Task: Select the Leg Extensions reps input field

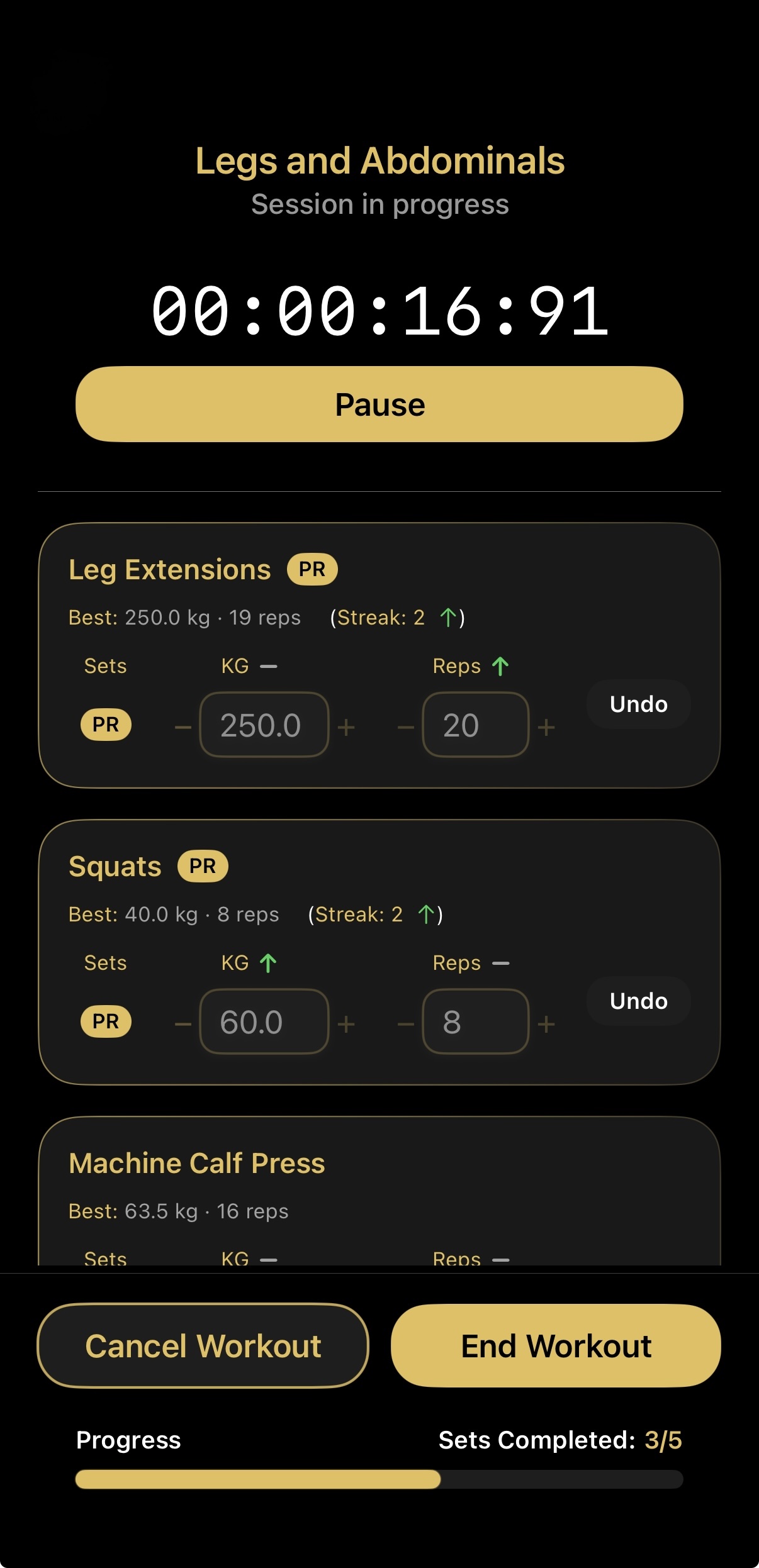Action: (x=476, y=725)
